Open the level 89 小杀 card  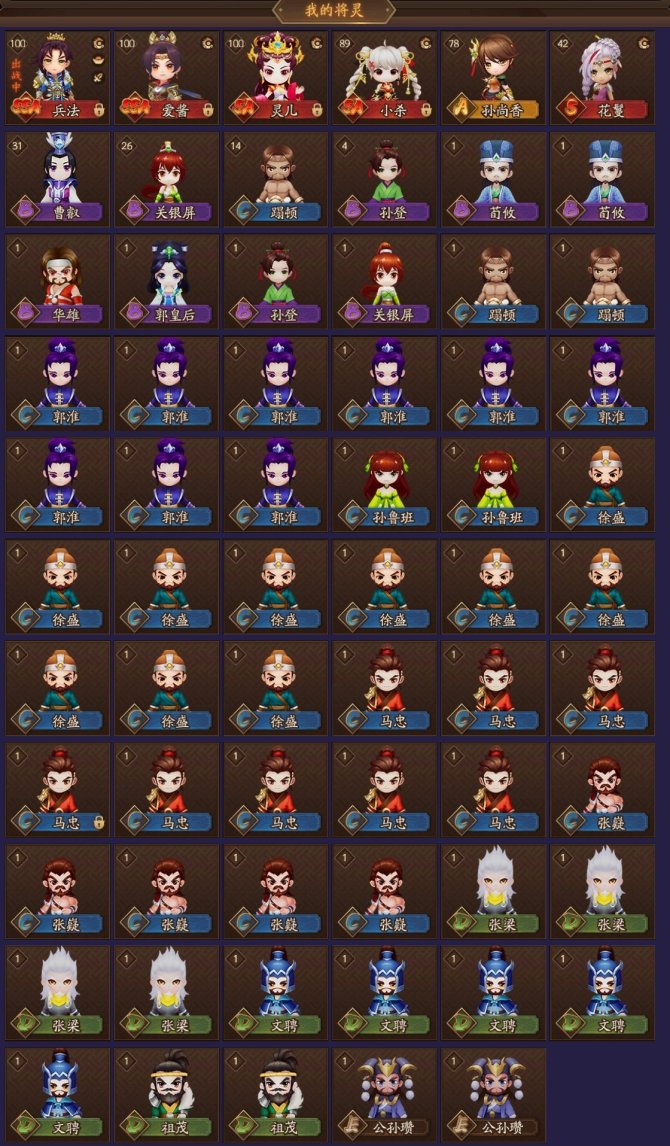384,77
